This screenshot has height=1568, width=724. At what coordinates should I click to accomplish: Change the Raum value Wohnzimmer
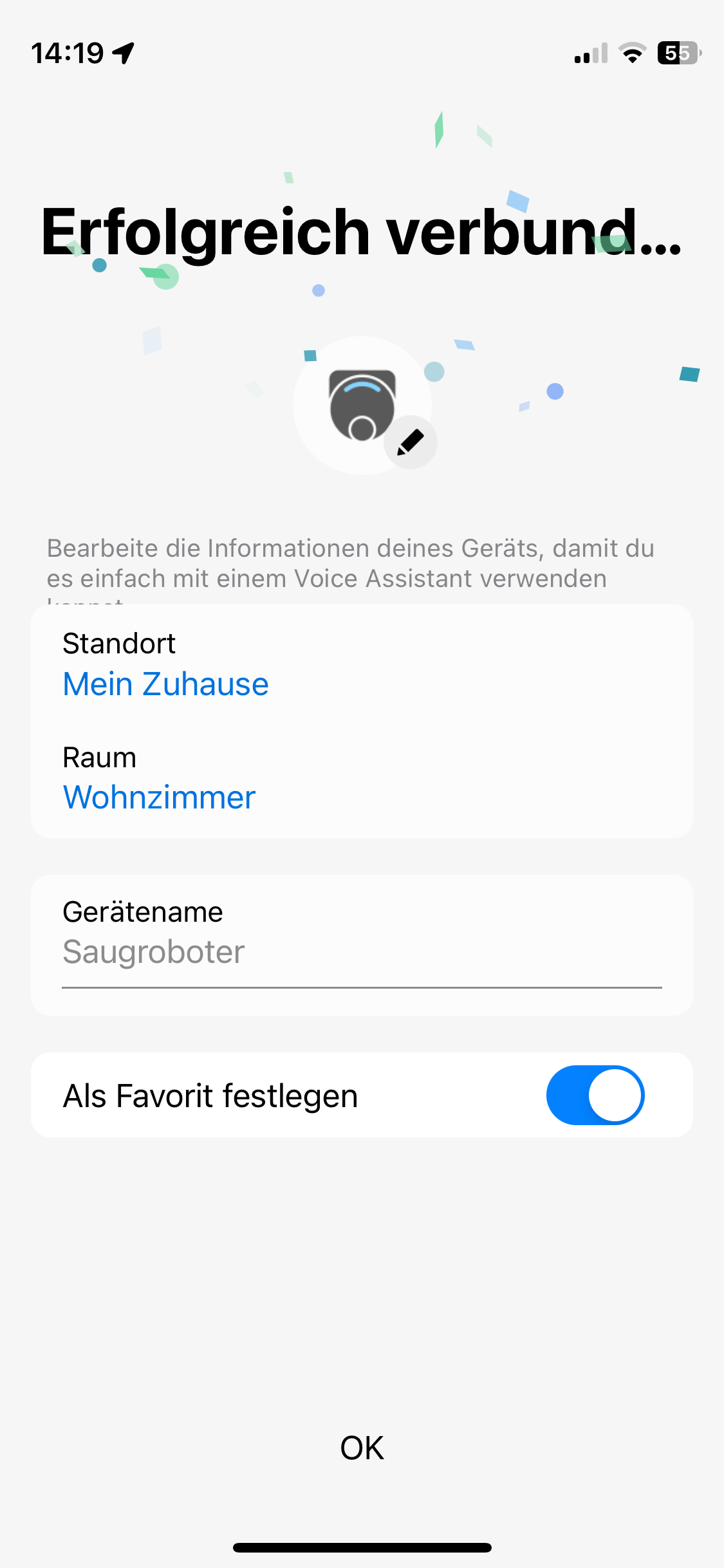click(159, 798)
